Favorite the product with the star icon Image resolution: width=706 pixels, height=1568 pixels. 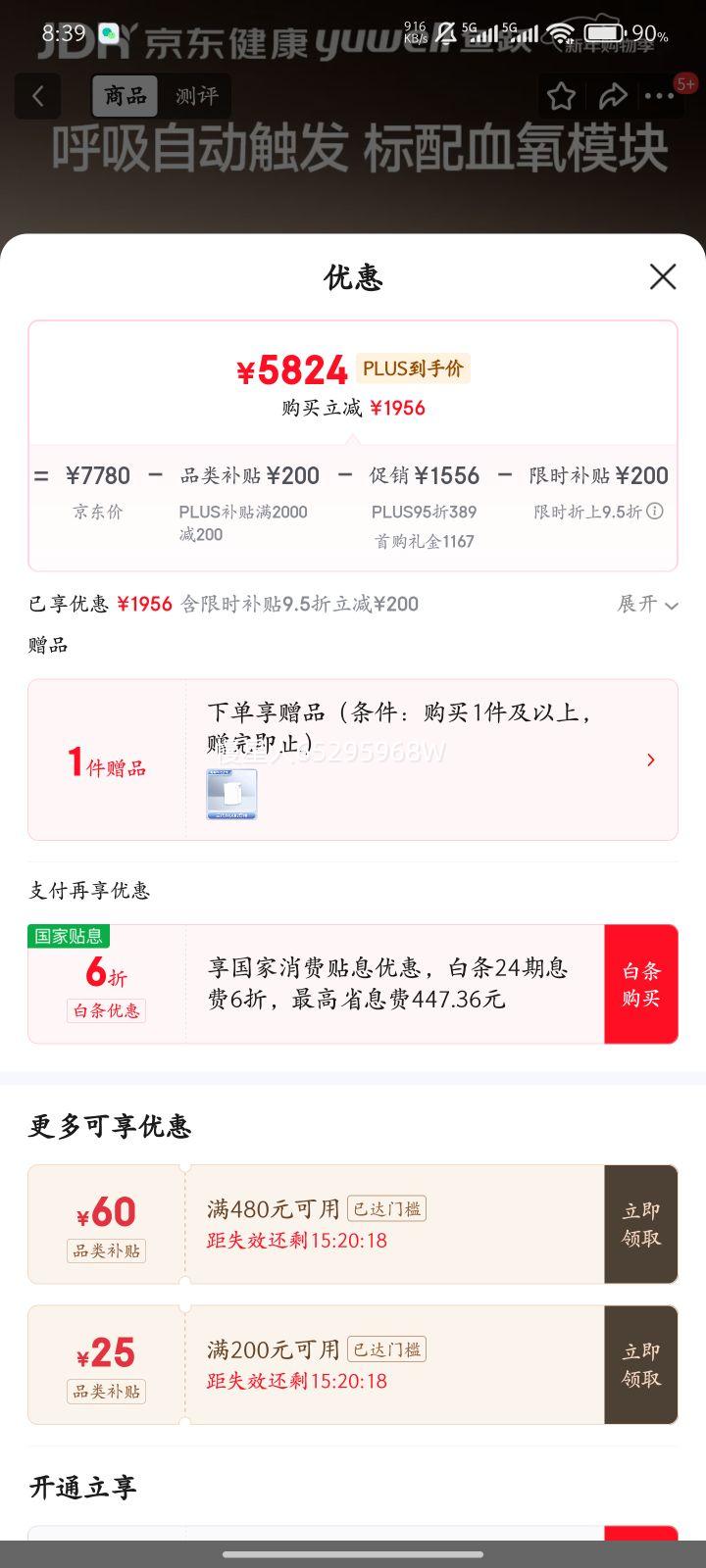click(561, 96)
